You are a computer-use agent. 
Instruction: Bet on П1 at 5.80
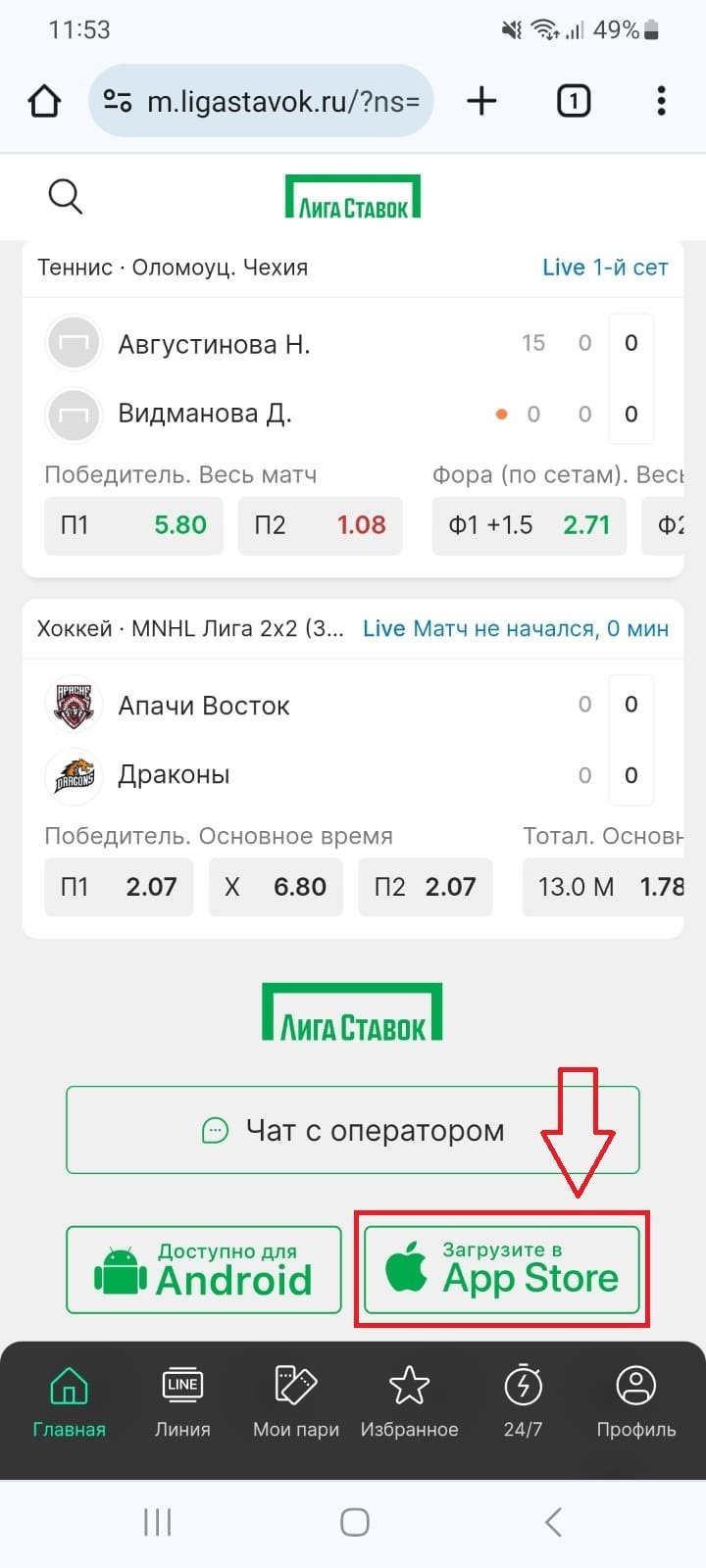click(133, 525)
